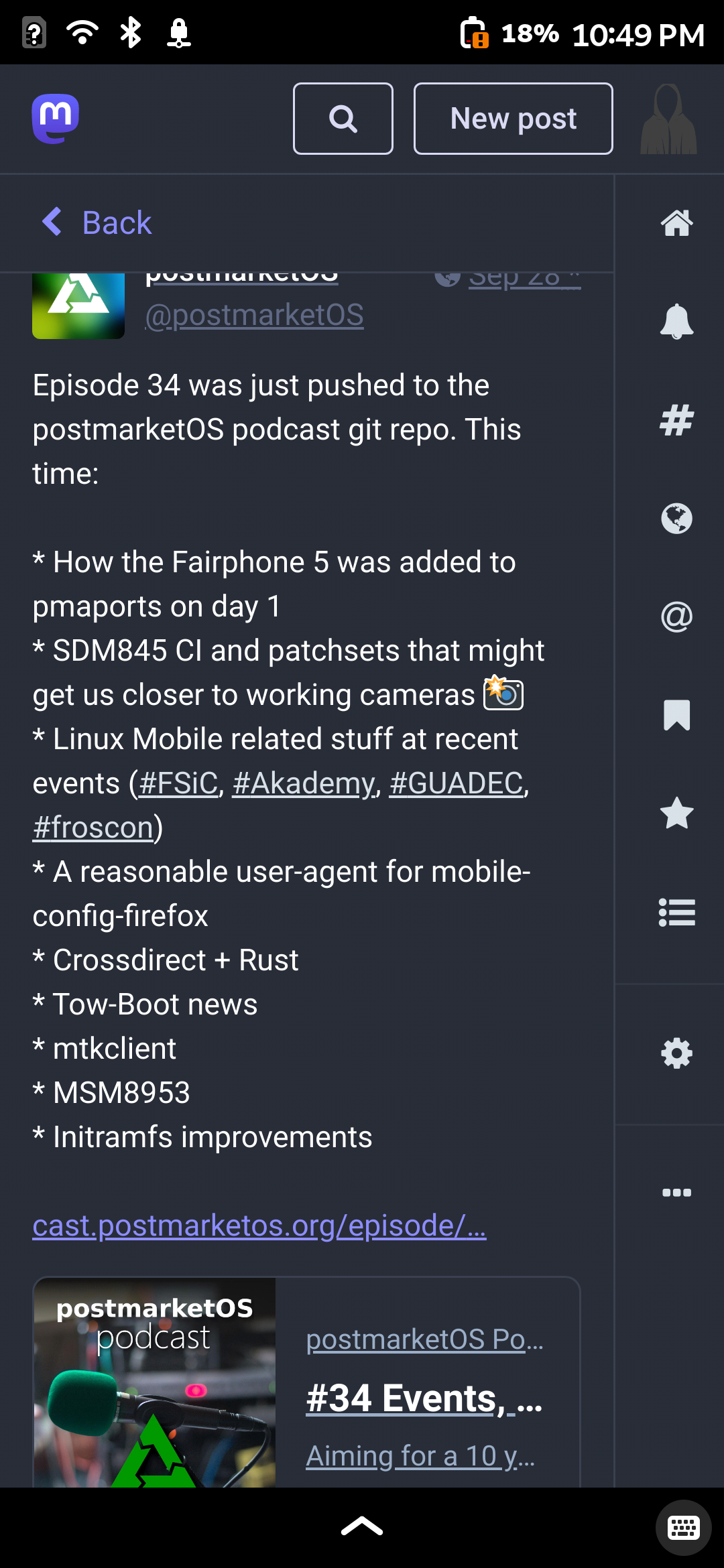The width and height of the screenshot is (724, 1568).
Task: Open the three-dots more menu
Action: pos(677,1192)
